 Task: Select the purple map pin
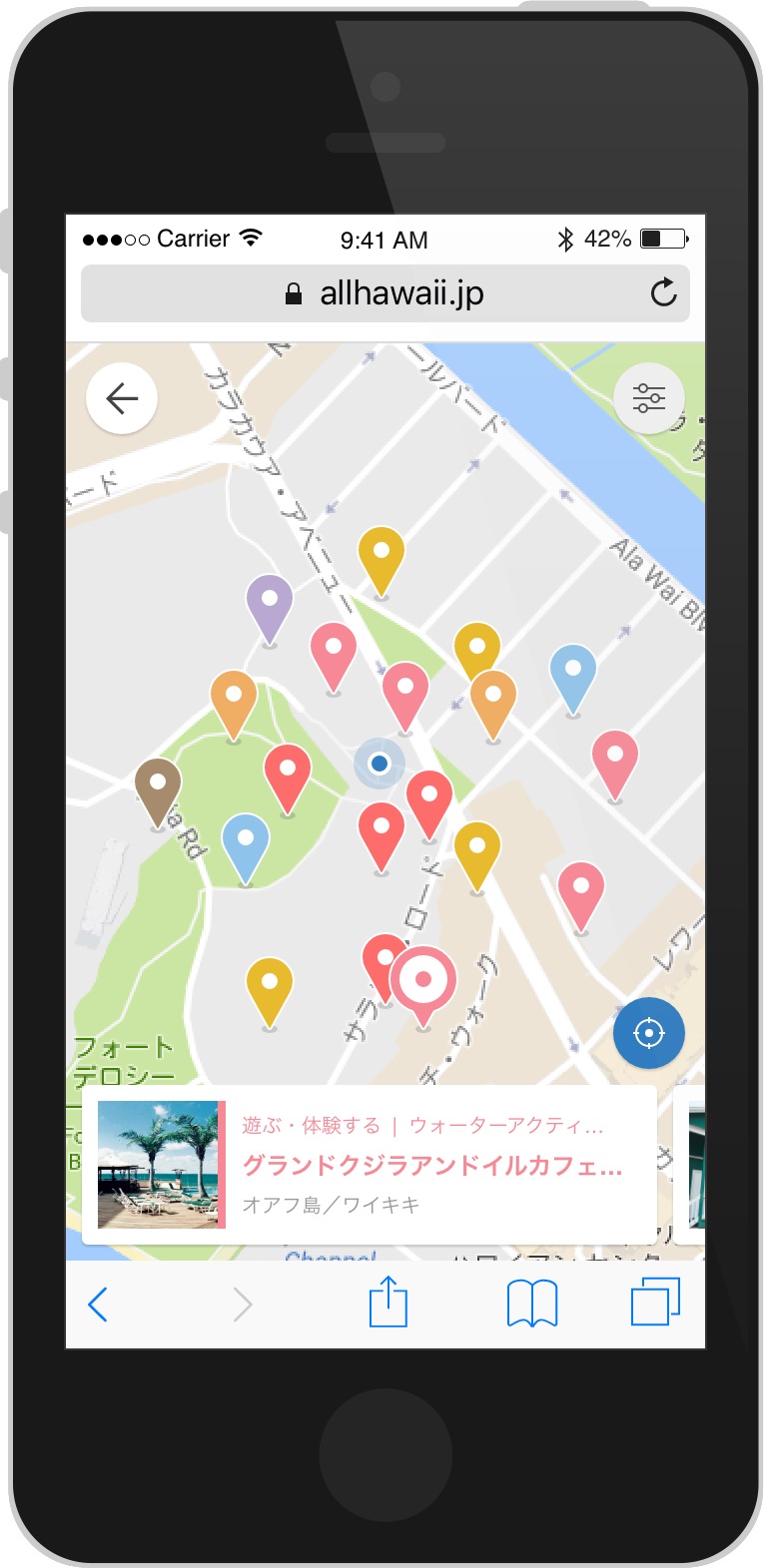269,604
